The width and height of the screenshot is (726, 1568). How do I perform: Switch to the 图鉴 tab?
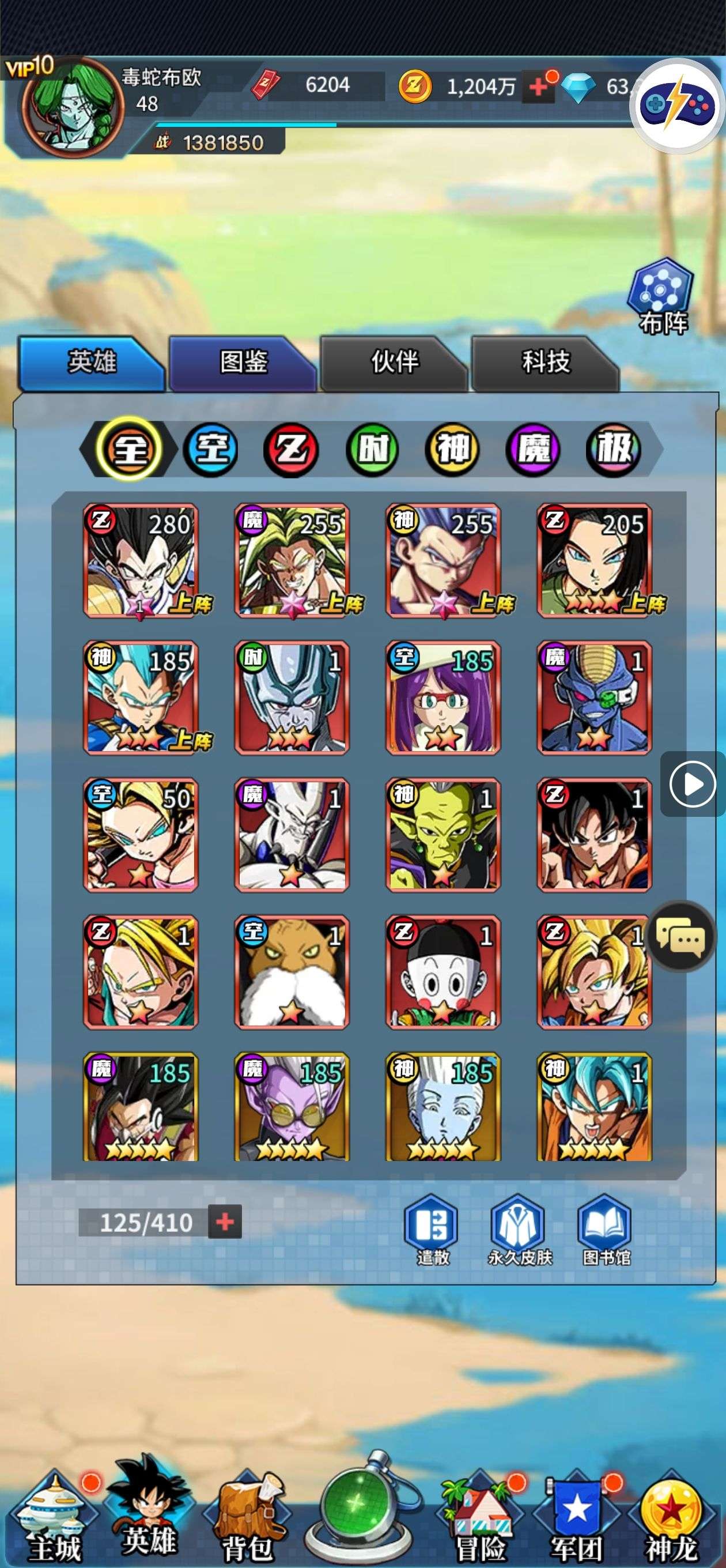[x=243, y=362]
